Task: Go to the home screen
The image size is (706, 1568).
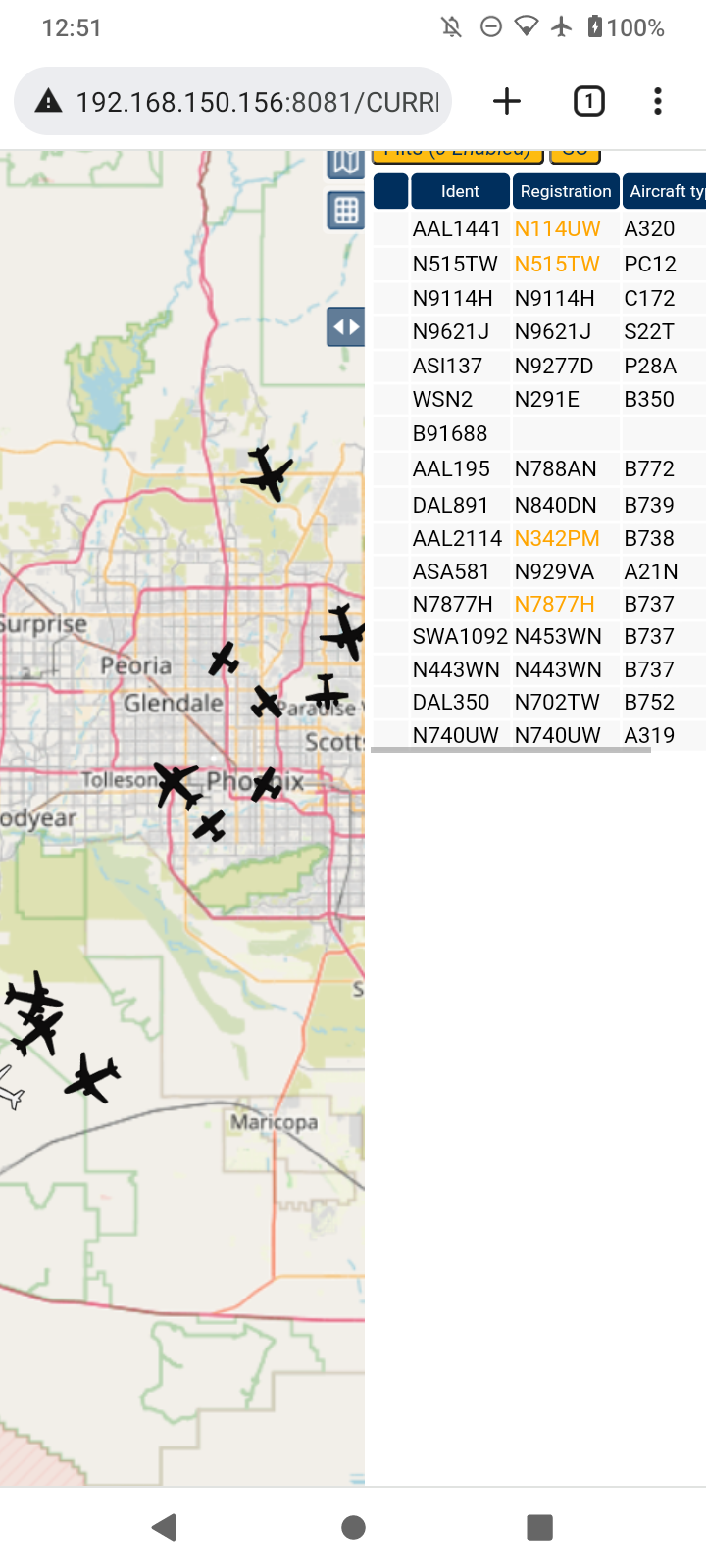Action: (353, 1527)
